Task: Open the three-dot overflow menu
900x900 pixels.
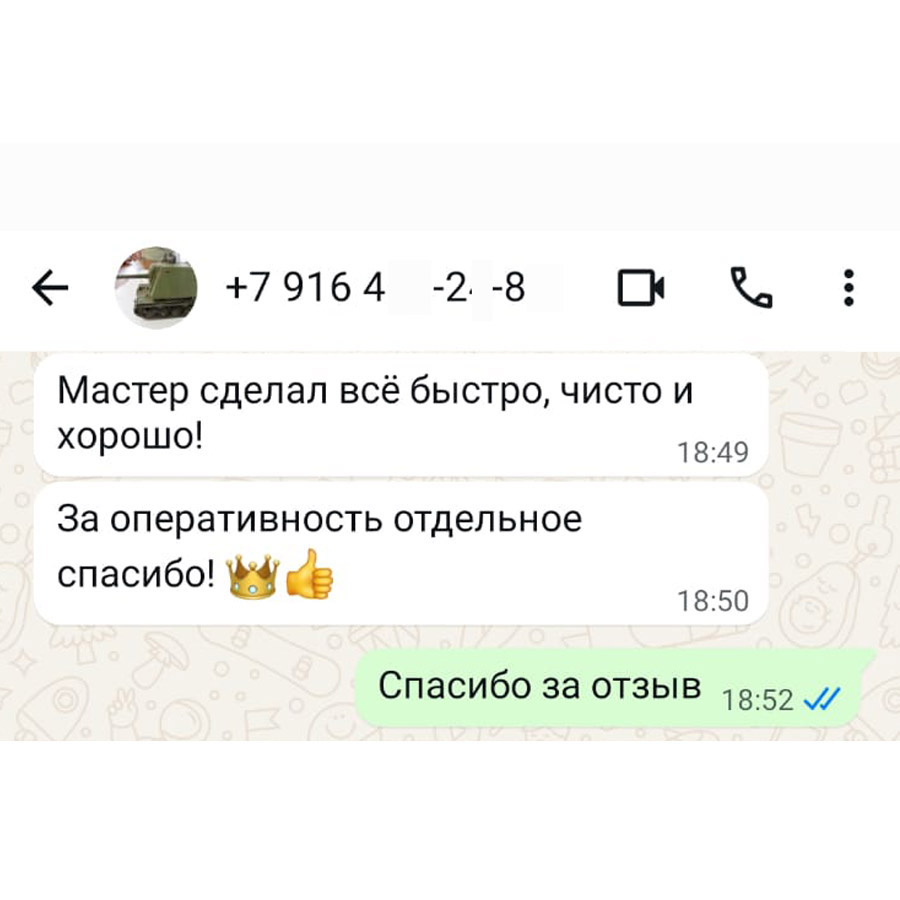Action: (x=848, y=288)
